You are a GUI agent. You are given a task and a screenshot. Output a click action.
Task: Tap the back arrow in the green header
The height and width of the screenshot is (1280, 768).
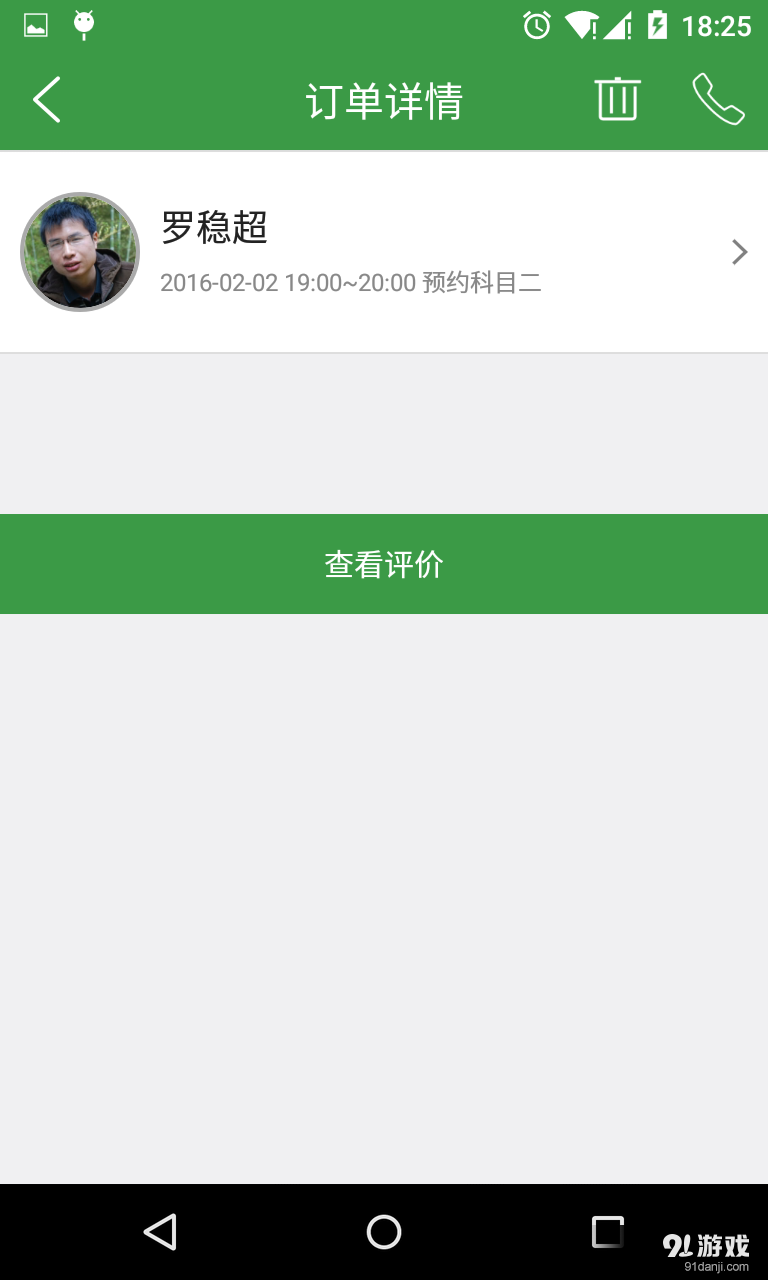point(46,99)
